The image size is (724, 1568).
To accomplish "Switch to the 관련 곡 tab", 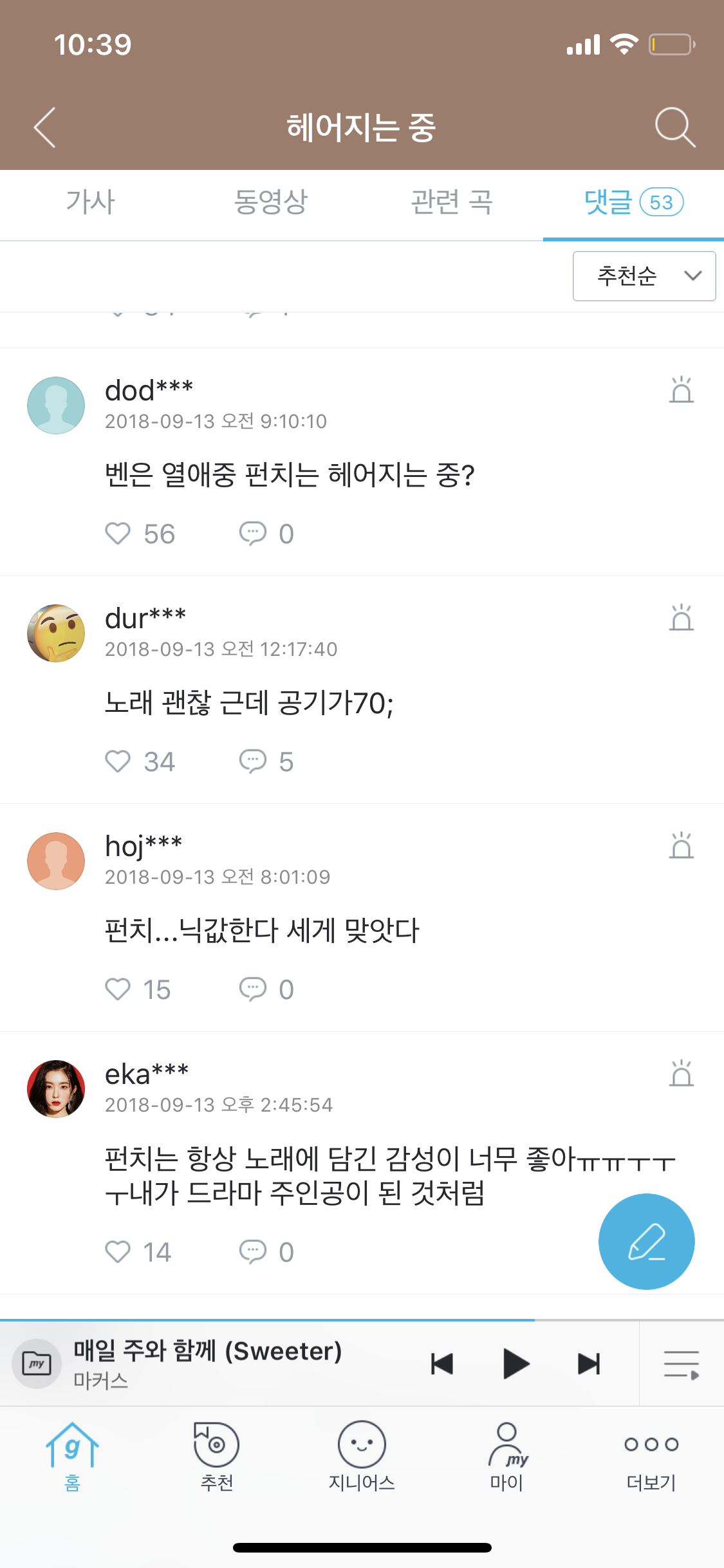I will (452, 202).
